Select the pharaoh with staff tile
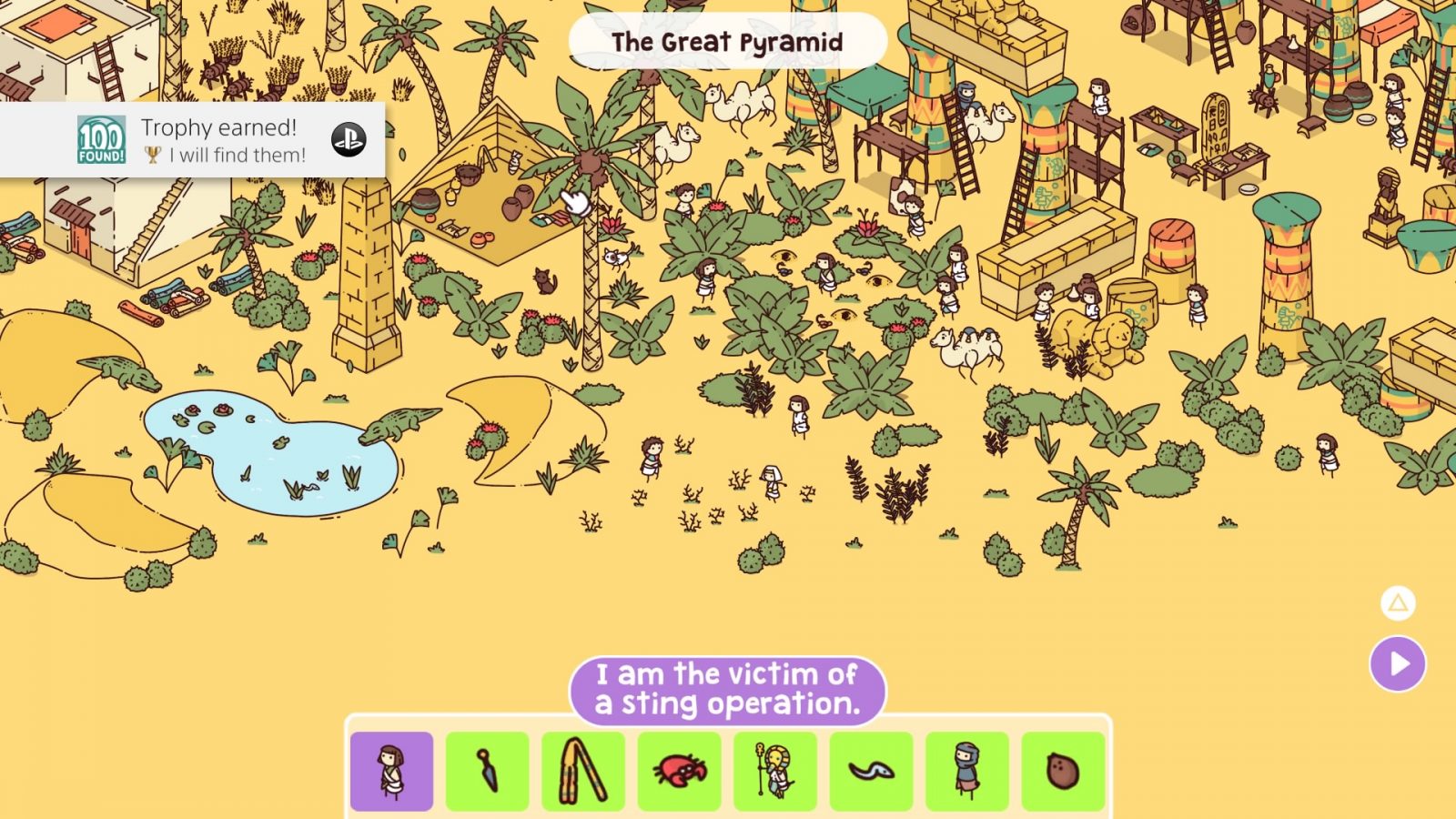1456x819 pixels. tap(775, 771)
